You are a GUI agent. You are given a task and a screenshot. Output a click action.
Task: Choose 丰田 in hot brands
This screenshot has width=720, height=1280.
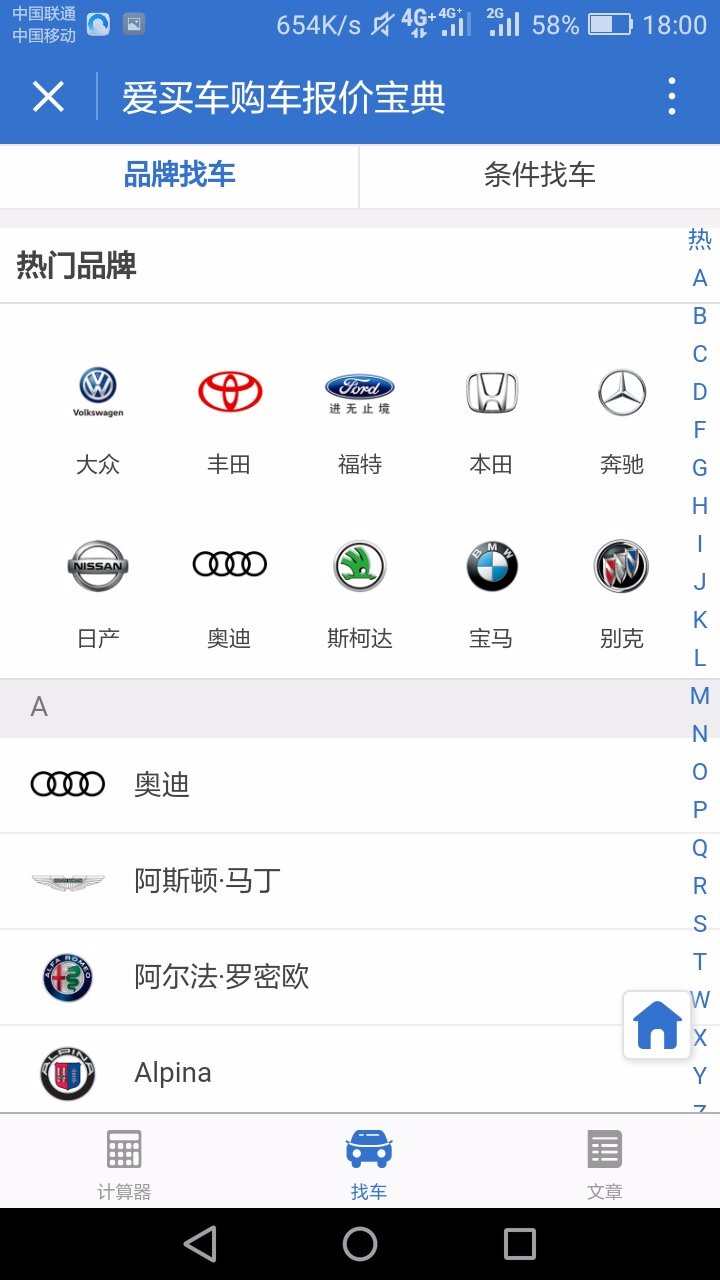click(229, 421)
